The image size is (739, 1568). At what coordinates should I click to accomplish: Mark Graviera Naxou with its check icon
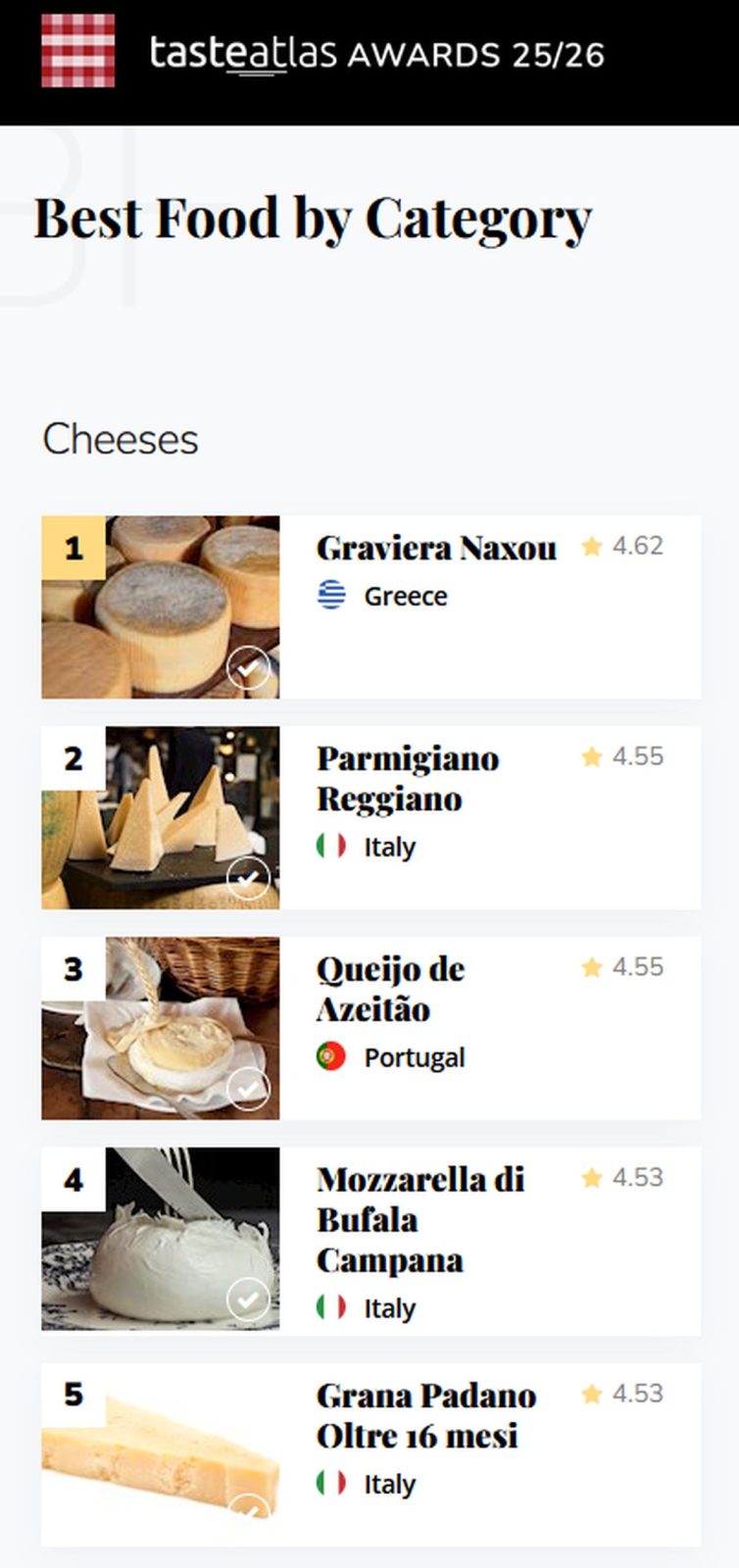point(248,669)
